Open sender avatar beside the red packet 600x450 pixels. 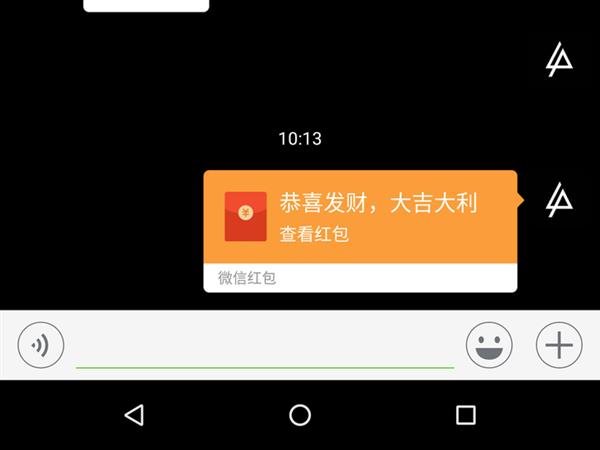pyautogui.click(x=559, y=199)
